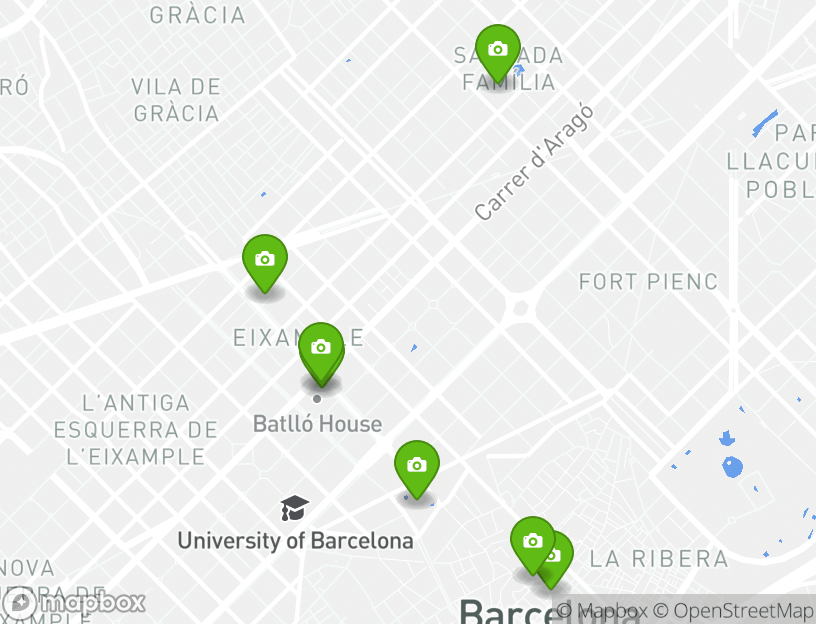Open the photo pin at Sagrada Familia
The height and width of the screenshot is (624, 816).
click(x=497, y=49)
